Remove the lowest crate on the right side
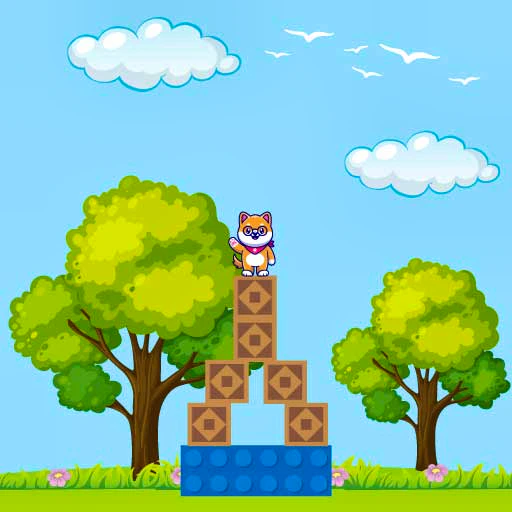The image size is (512, 512). (306, 424)
